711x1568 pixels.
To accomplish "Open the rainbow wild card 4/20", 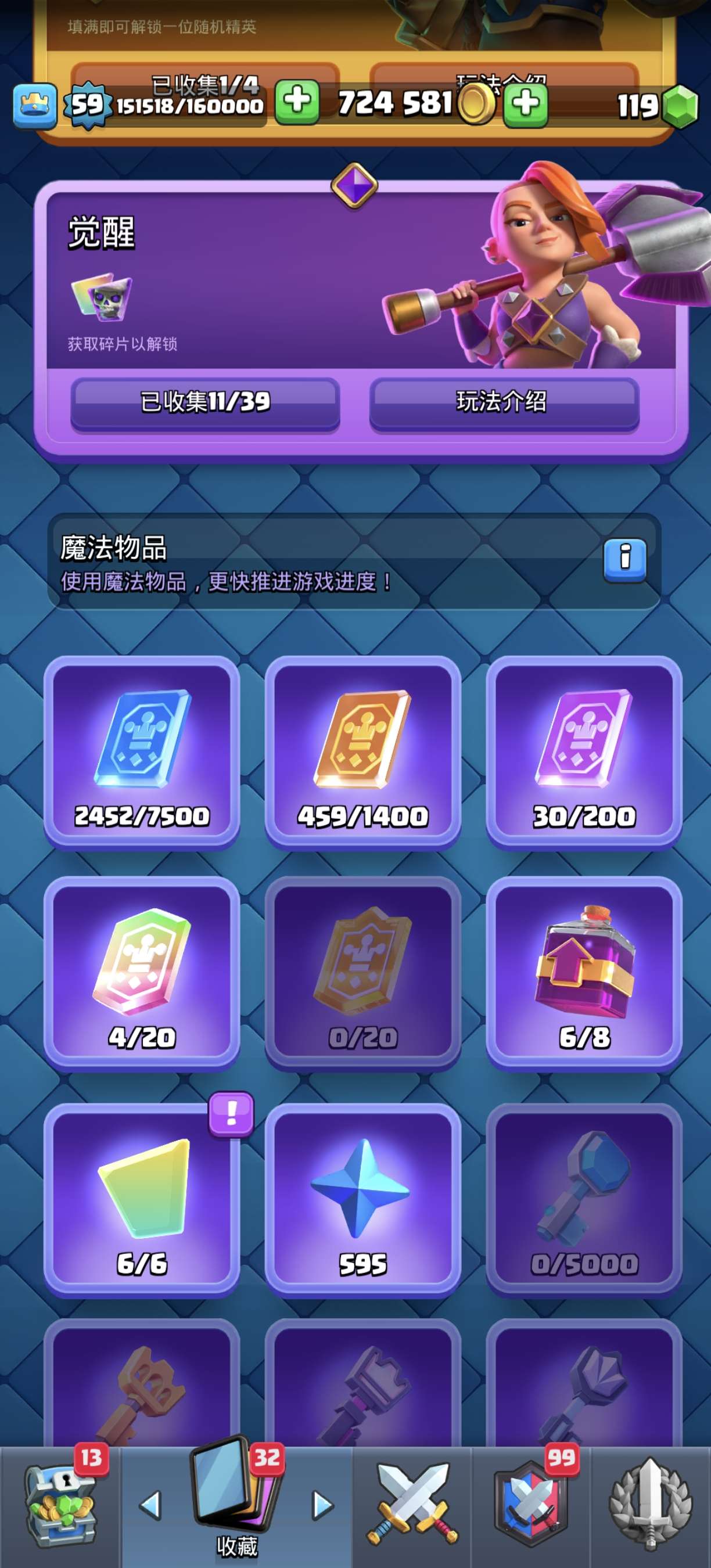I will pos(142,973).
